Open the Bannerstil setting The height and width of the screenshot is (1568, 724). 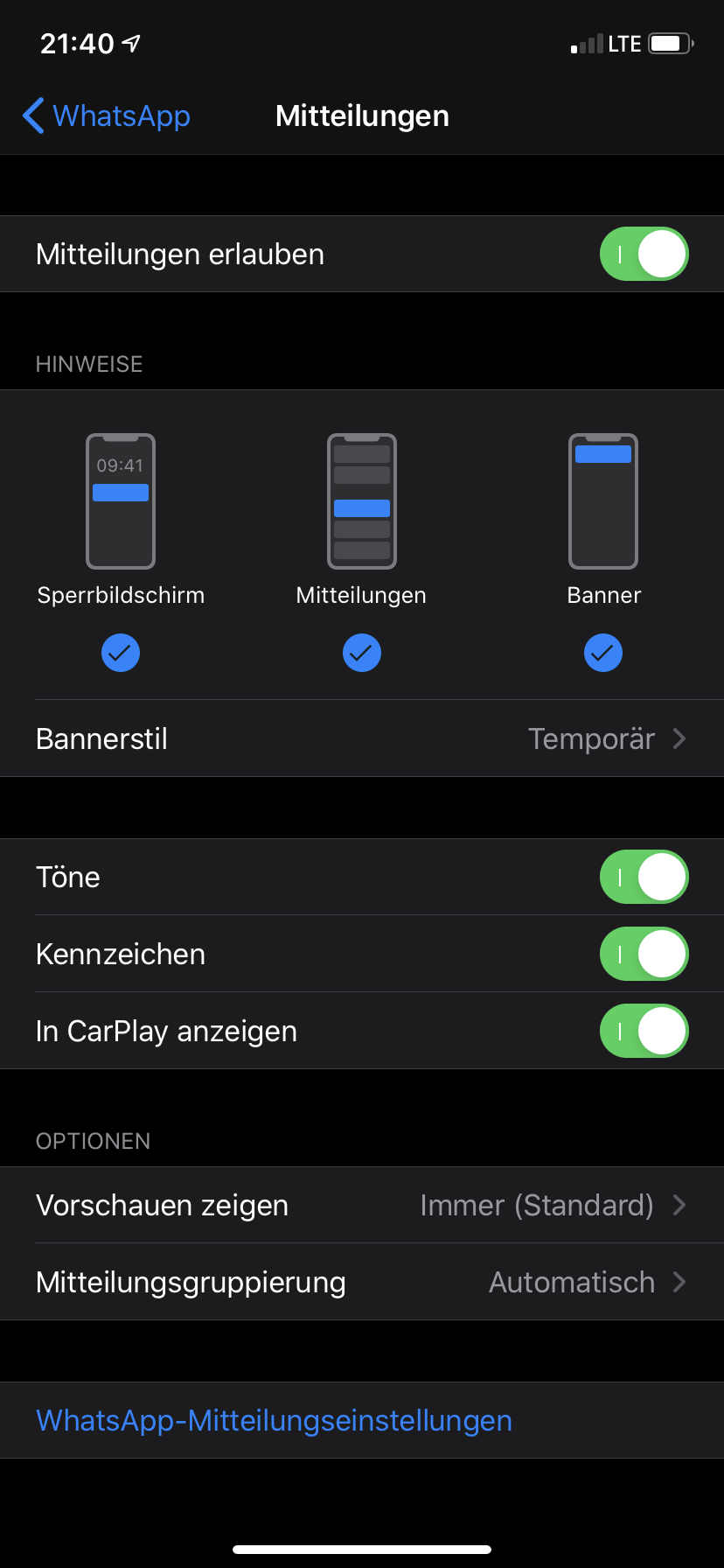tap(362, 738)
